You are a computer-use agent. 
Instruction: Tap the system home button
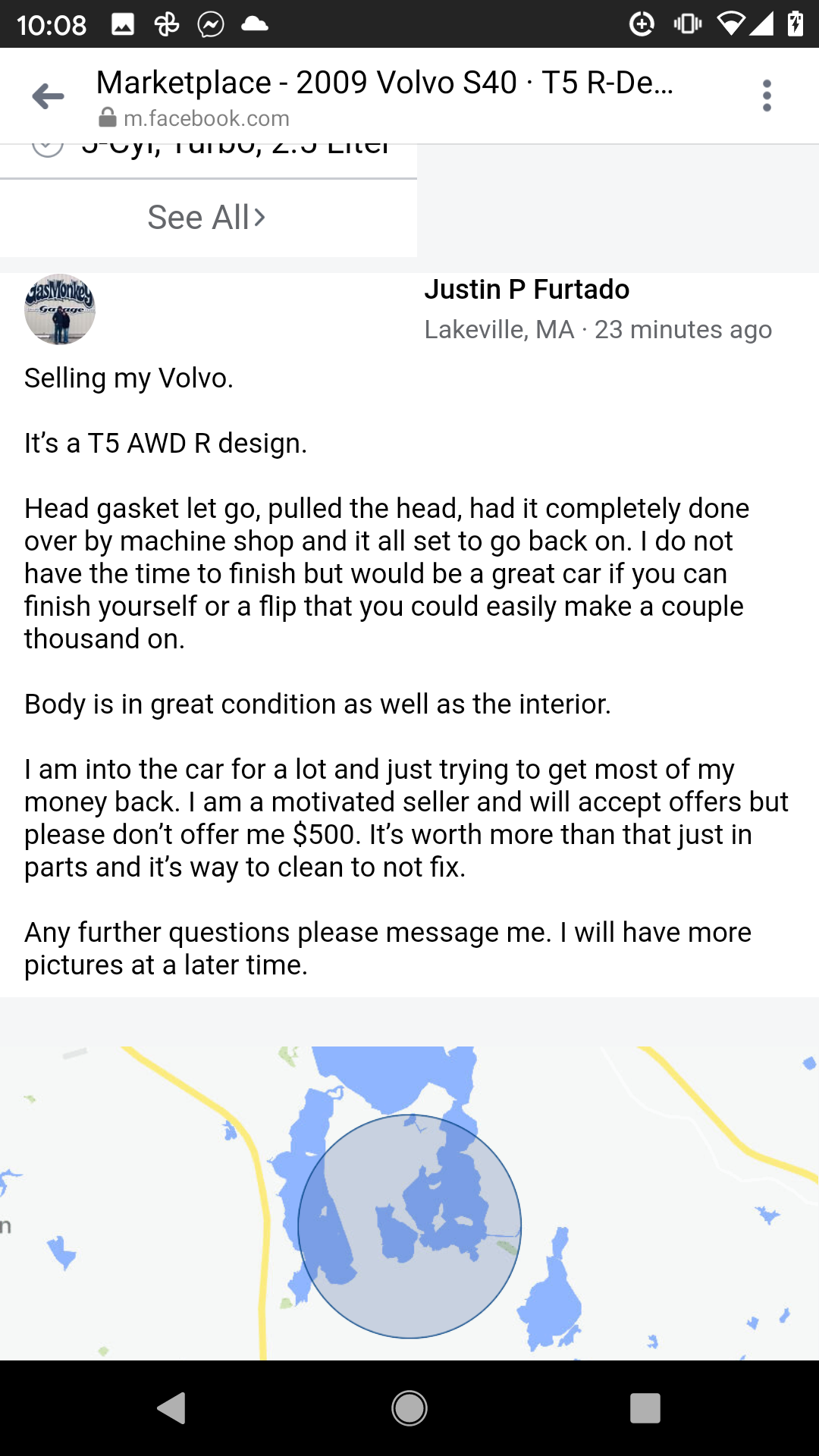tap(409, 1408)
